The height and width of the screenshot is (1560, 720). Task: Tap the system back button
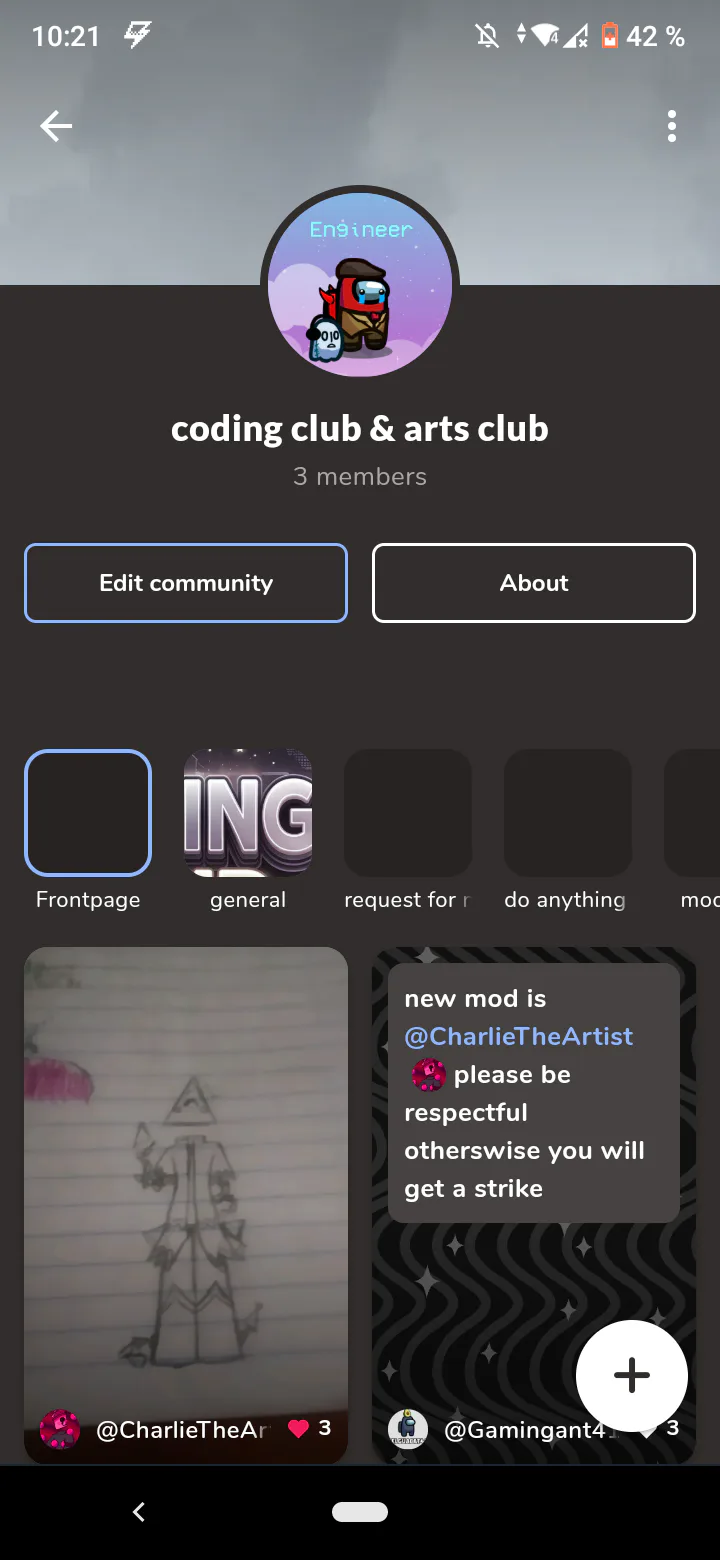tap(139, 1512)
